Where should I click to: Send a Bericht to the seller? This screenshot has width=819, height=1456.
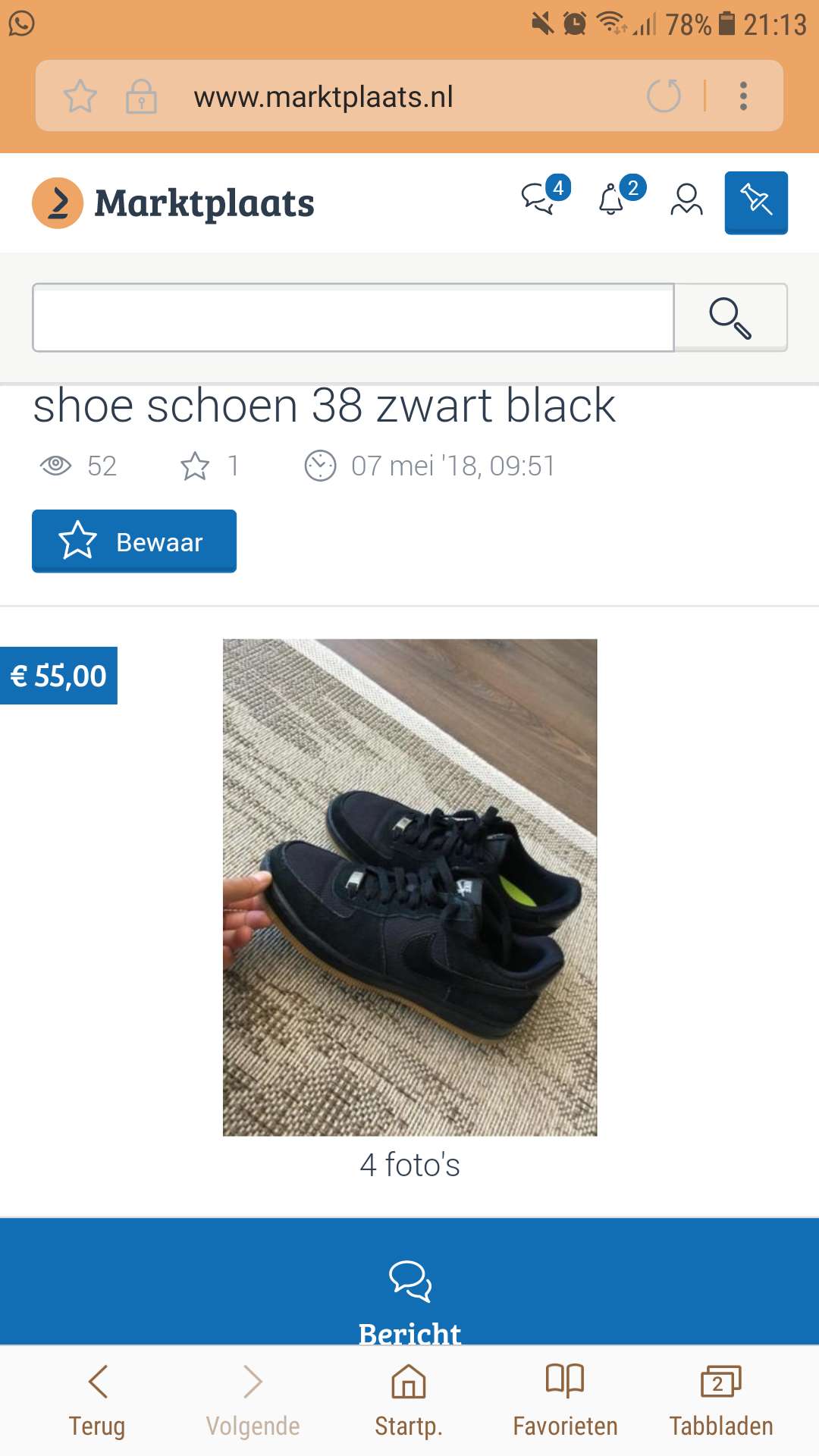tap(409, 1298)
